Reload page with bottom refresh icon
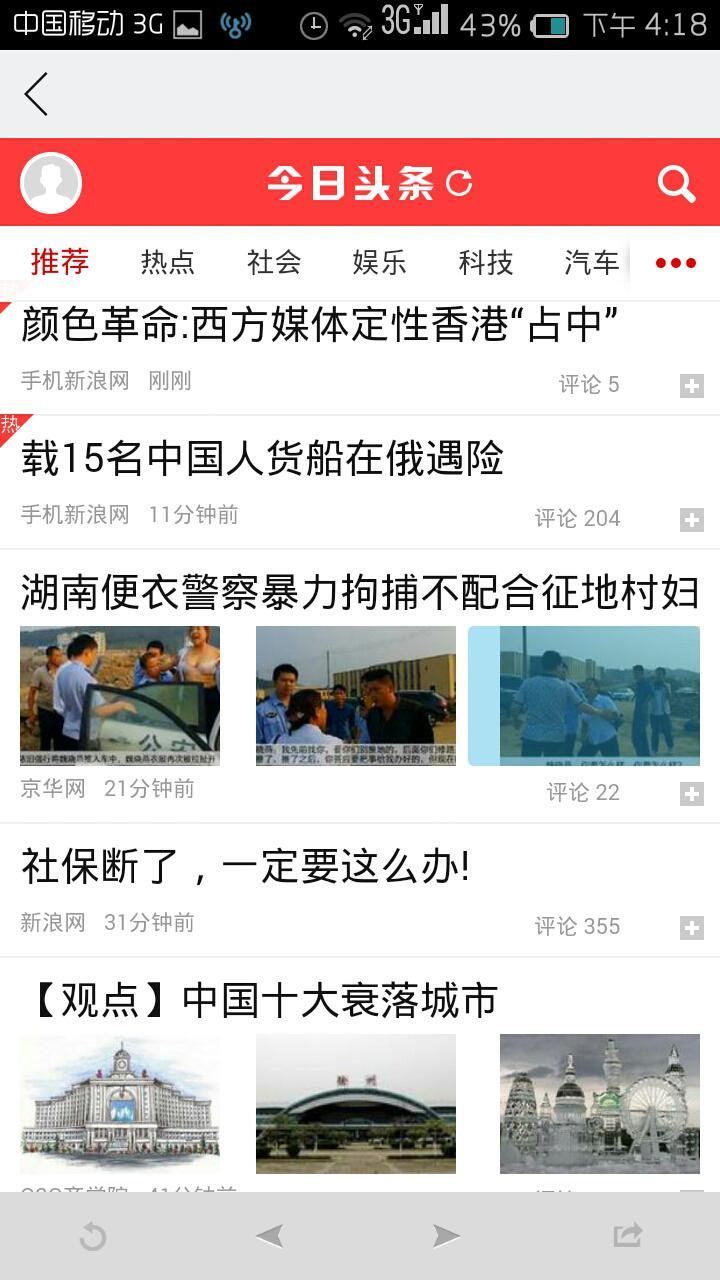 [92, 1237]
